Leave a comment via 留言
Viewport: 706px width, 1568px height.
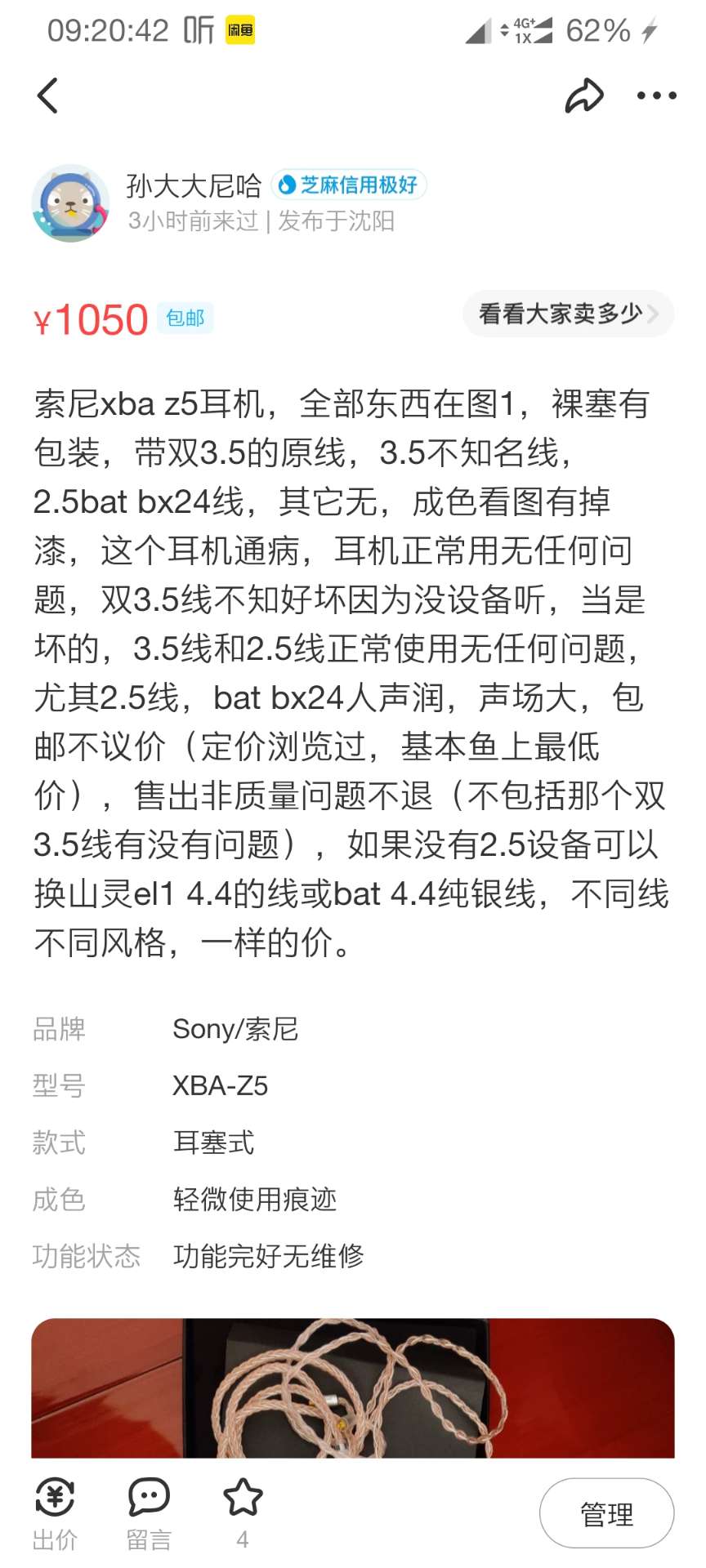149,1512
